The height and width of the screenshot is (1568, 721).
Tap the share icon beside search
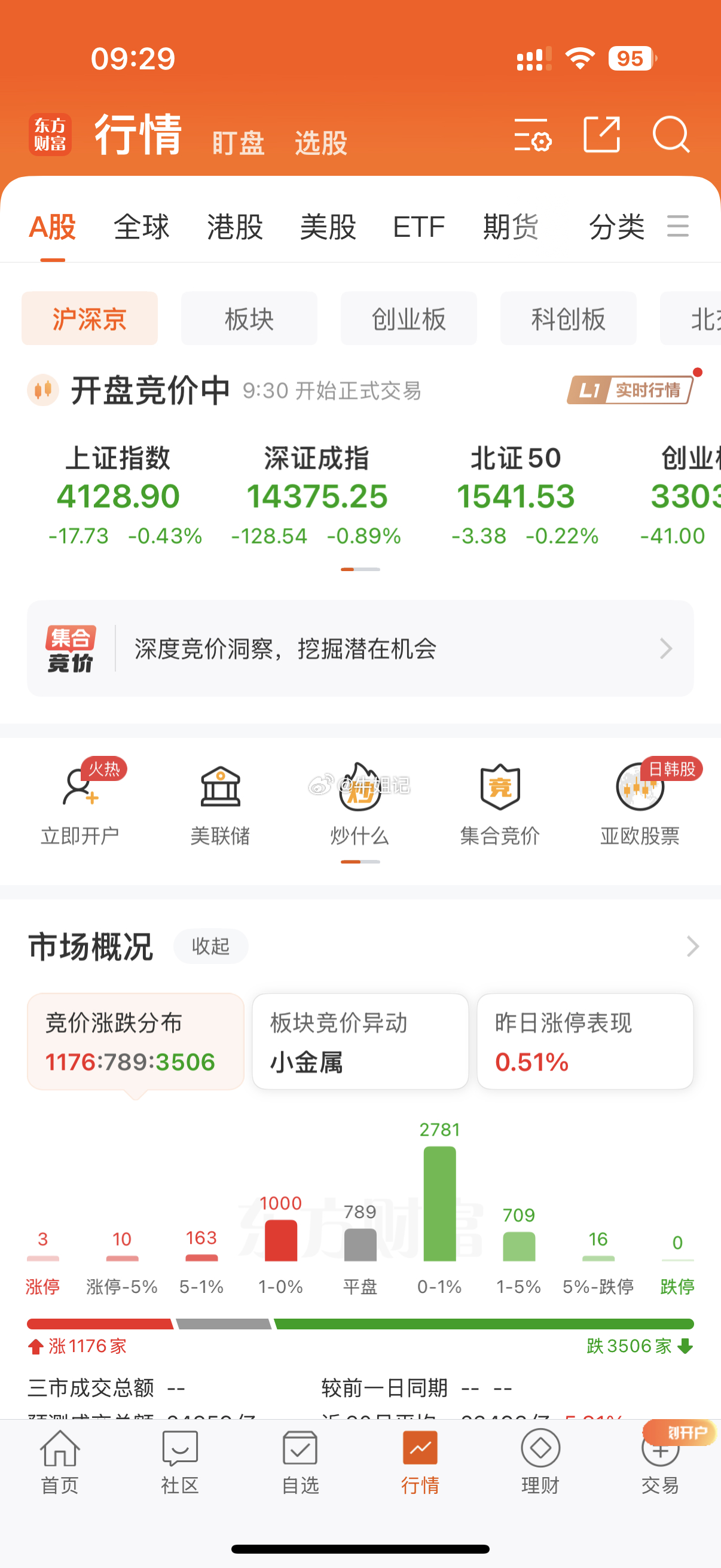[603, 136]
